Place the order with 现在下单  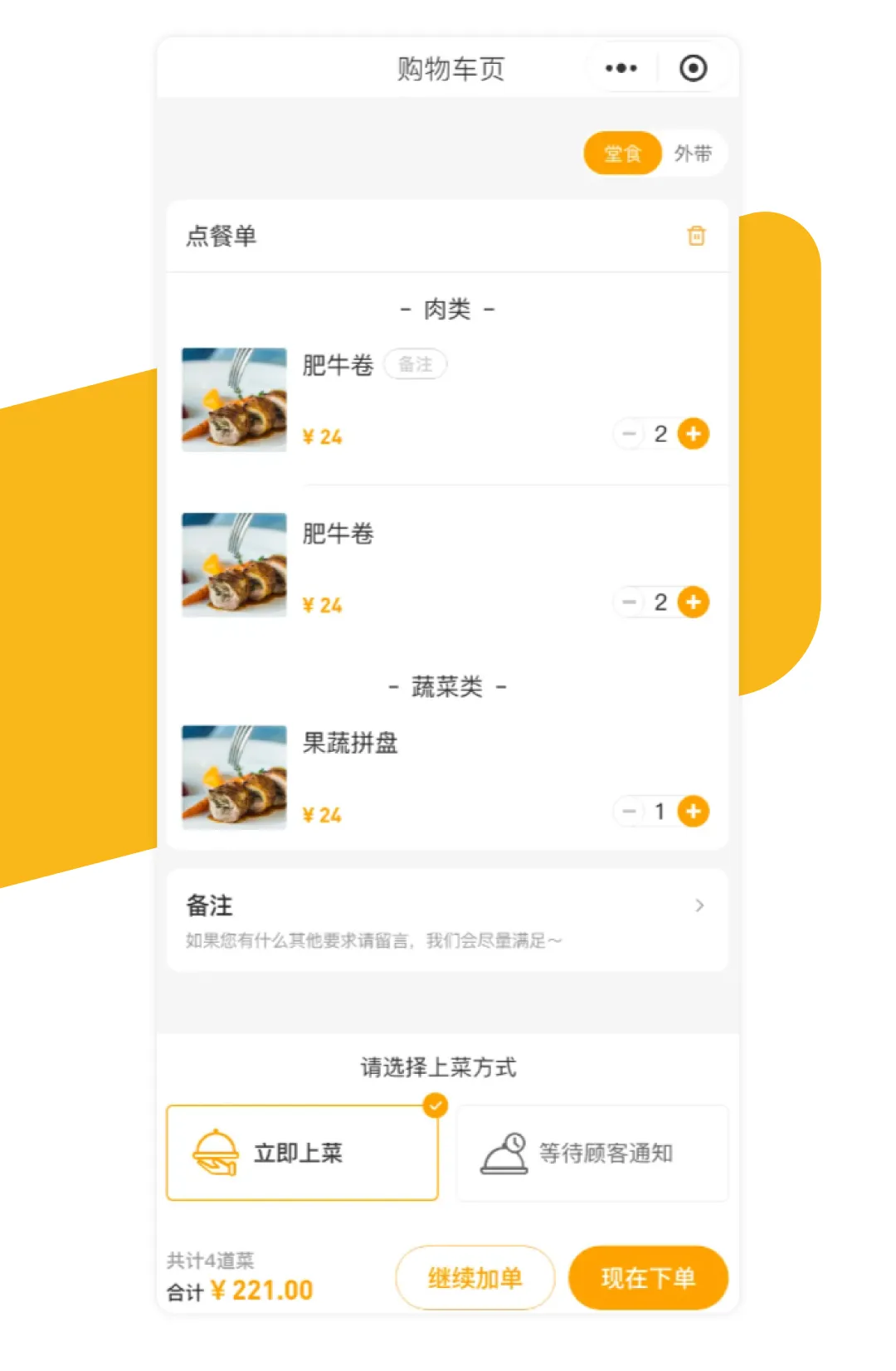(648, 1278)
